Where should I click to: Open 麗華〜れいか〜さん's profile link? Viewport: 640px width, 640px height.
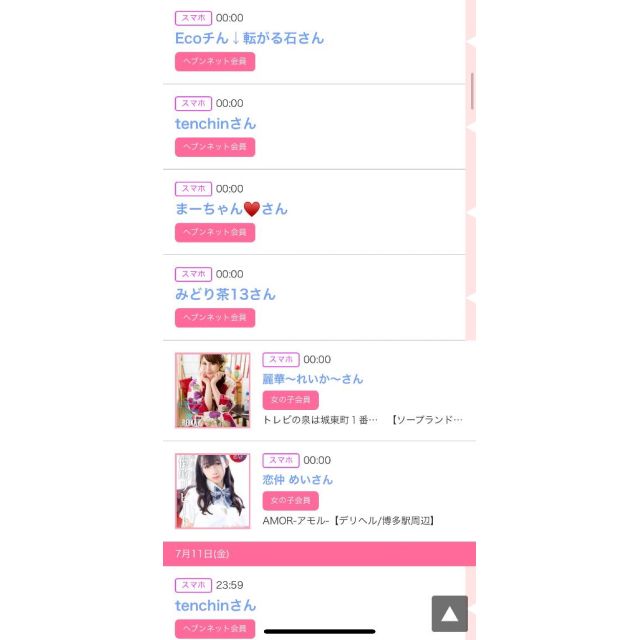pyautogui.click(x=312, y=379)
